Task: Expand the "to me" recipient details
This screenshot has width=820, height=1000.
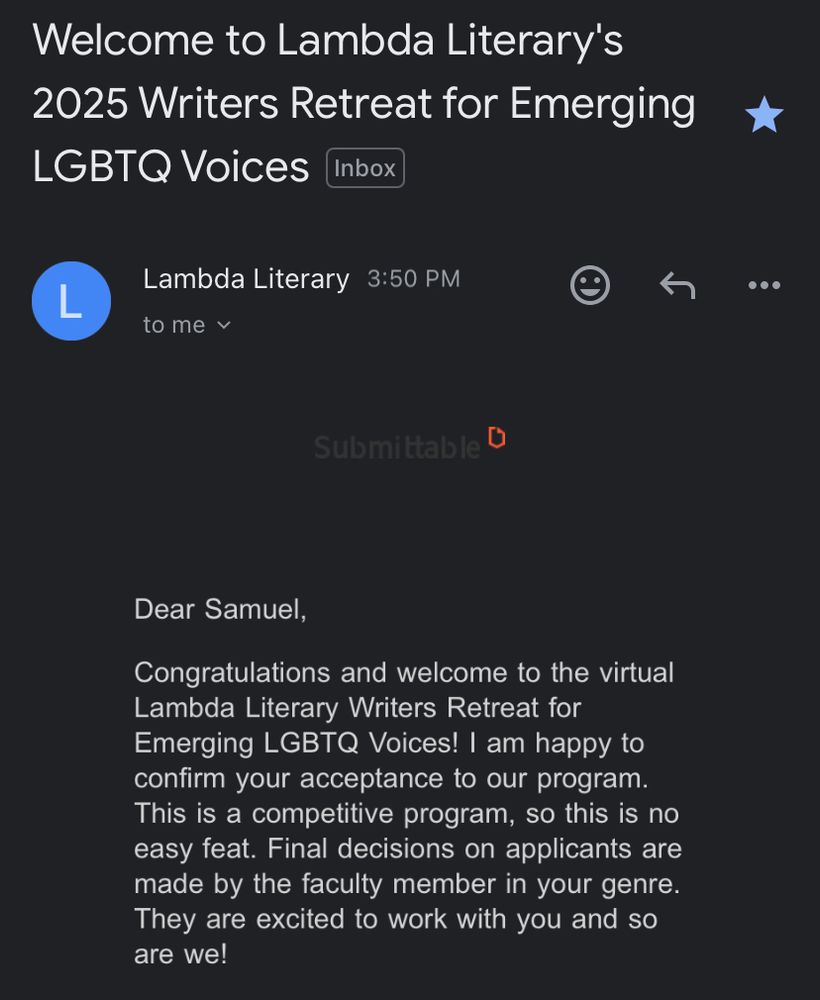Action: pyautogui.click(x=188, y=325)
